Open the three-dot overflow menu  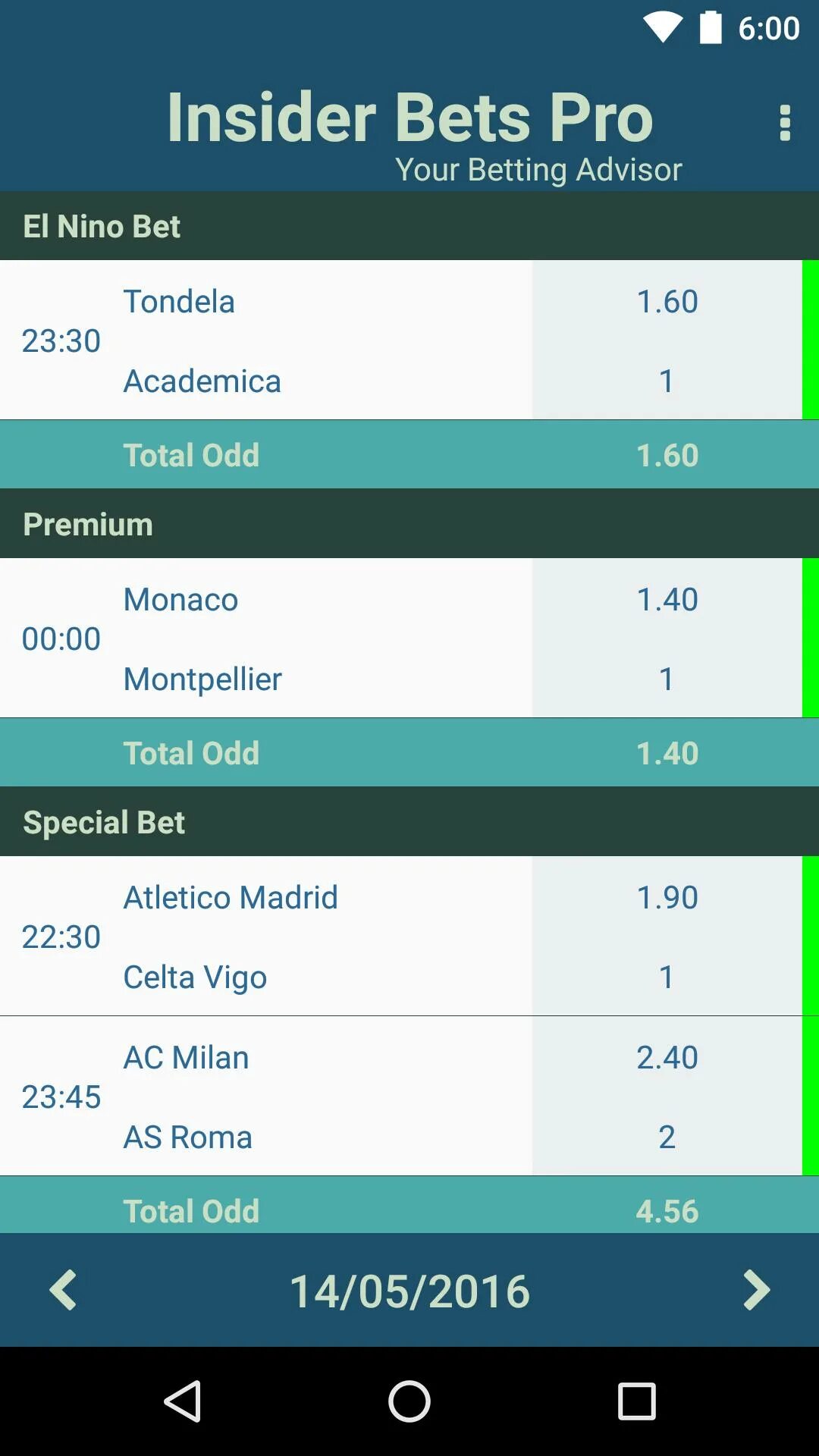point(785,123)
